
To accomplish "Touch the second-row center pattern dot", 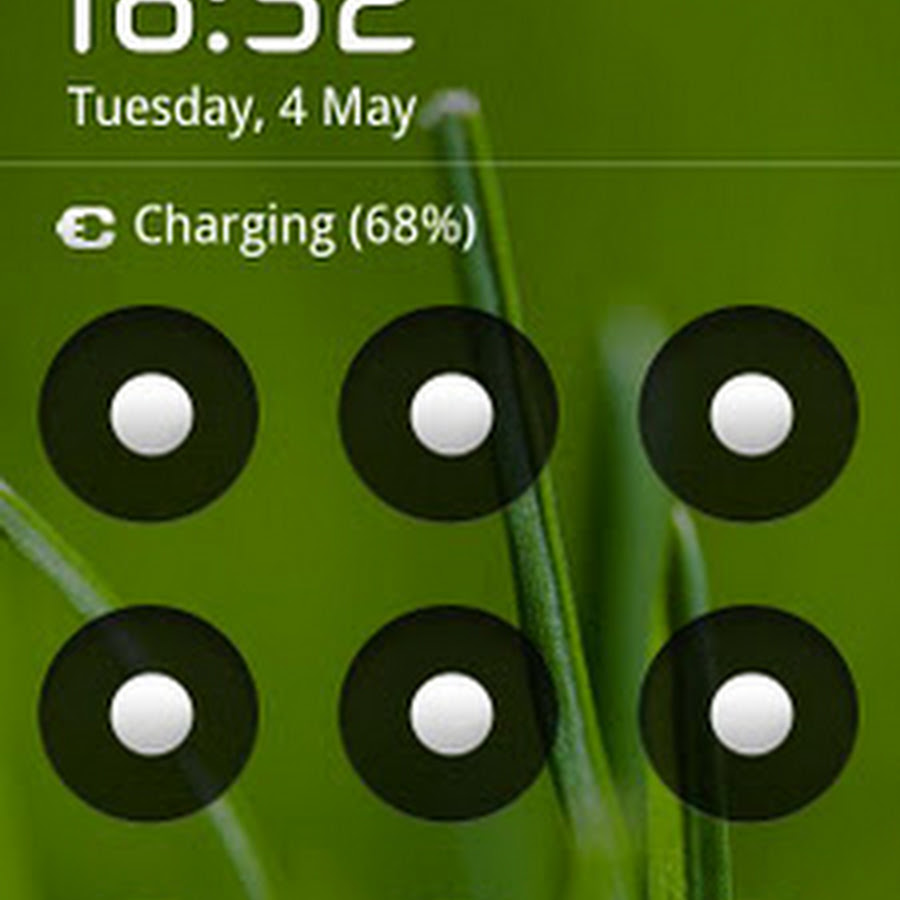I will click(x=451, y=714).
